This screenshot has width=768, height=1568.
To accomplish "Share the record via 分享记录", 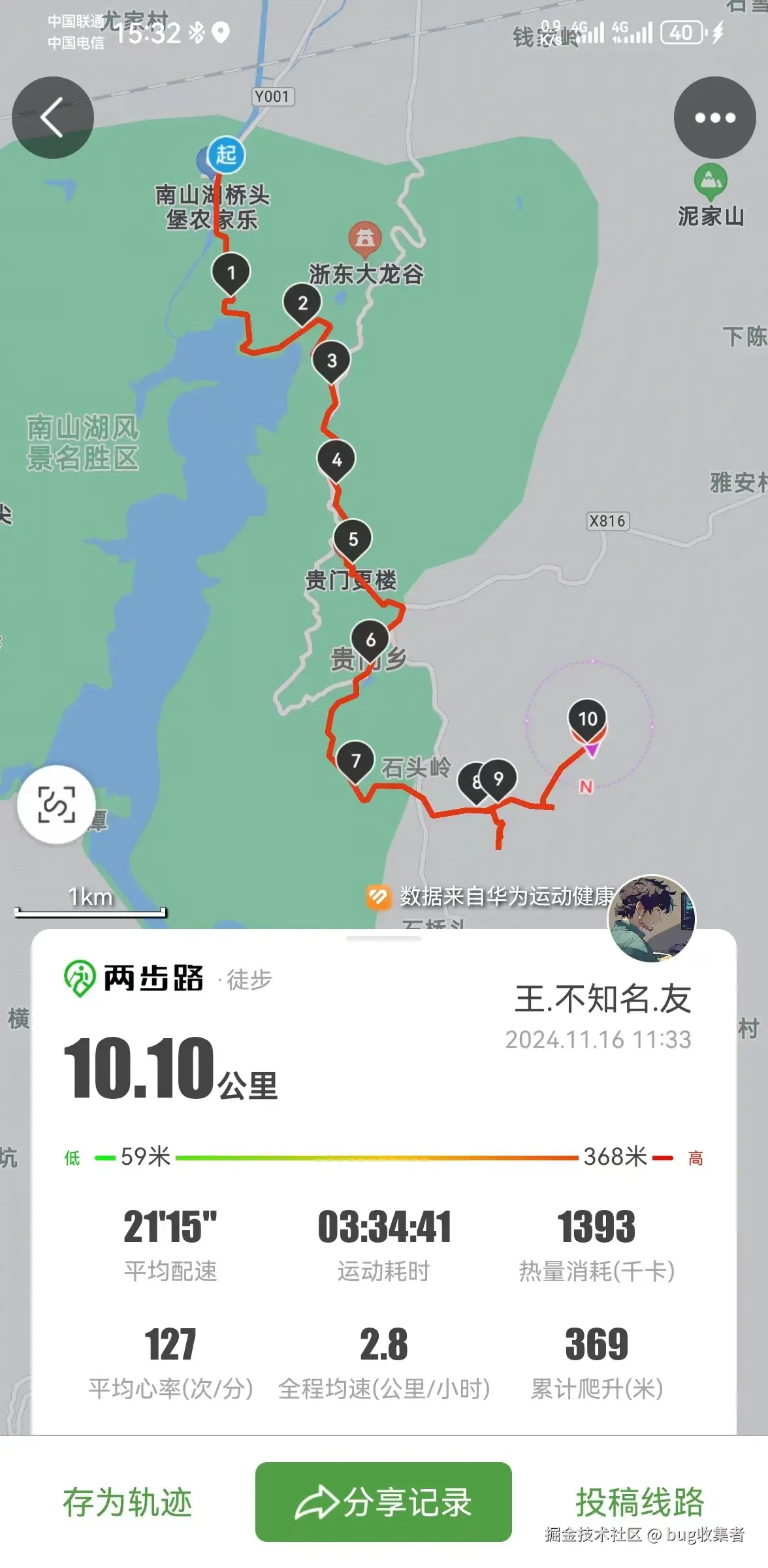I will 383,1502.
